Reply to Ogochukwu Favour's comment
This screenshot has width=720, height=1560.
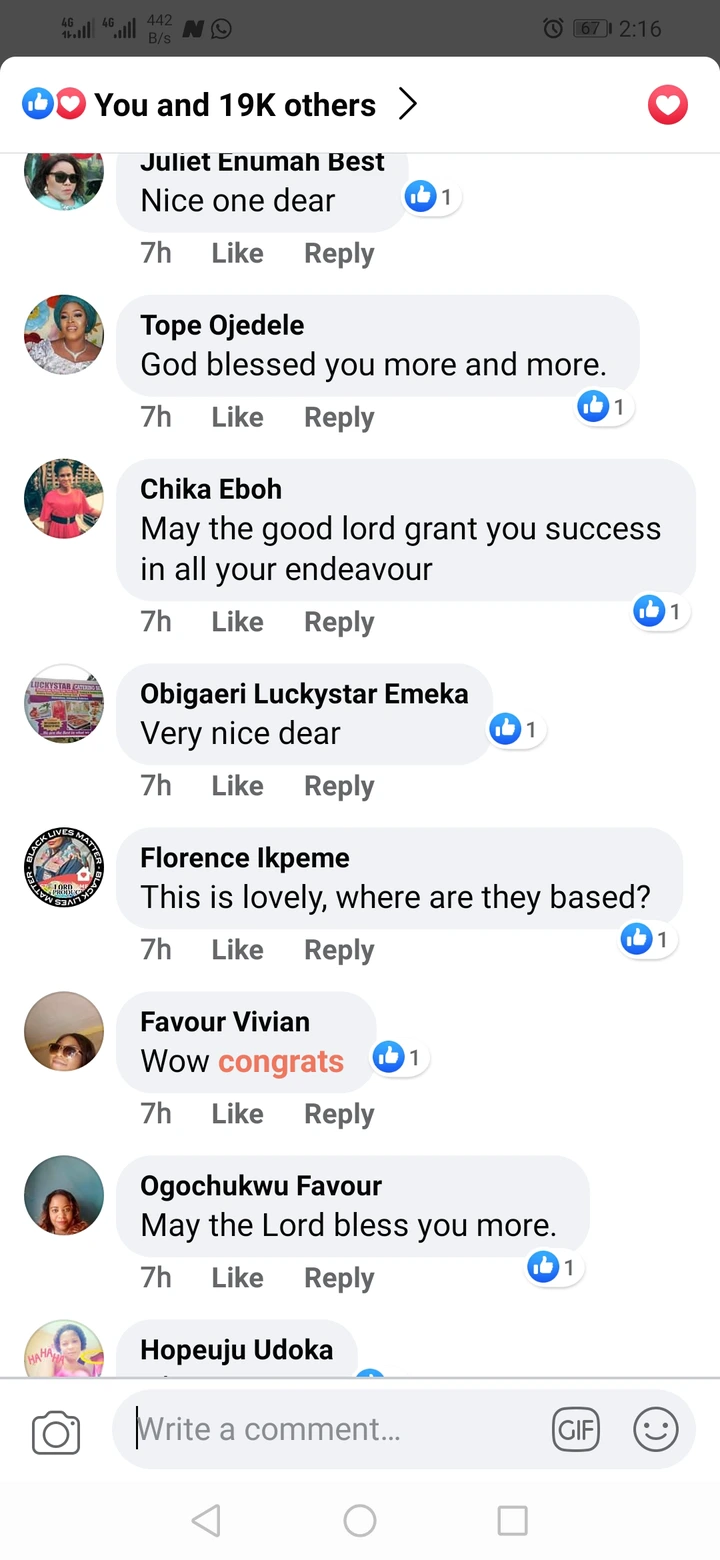339,1278
